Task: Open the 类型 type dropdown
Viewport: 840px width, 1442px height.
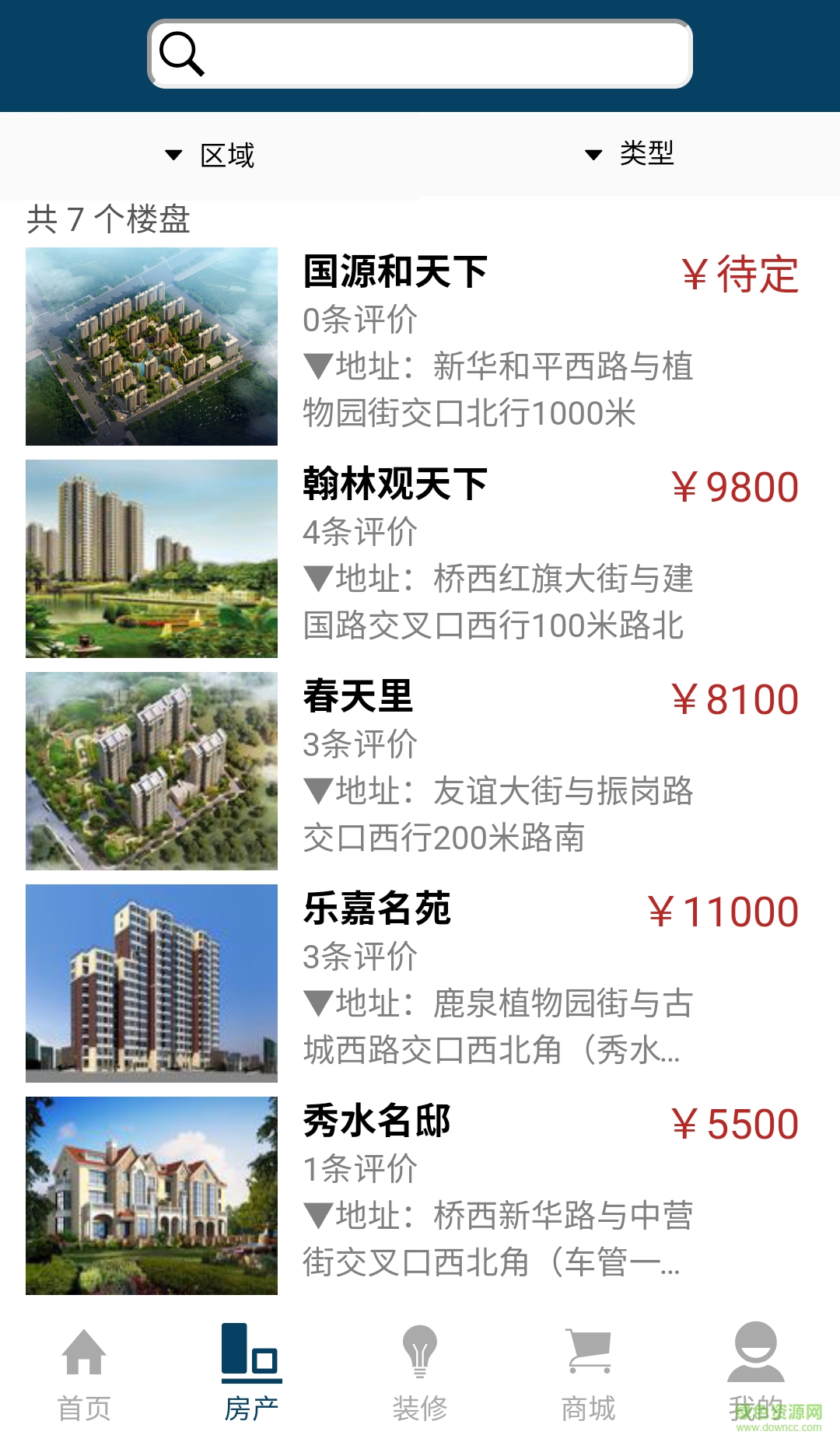Action: point(630,156)
